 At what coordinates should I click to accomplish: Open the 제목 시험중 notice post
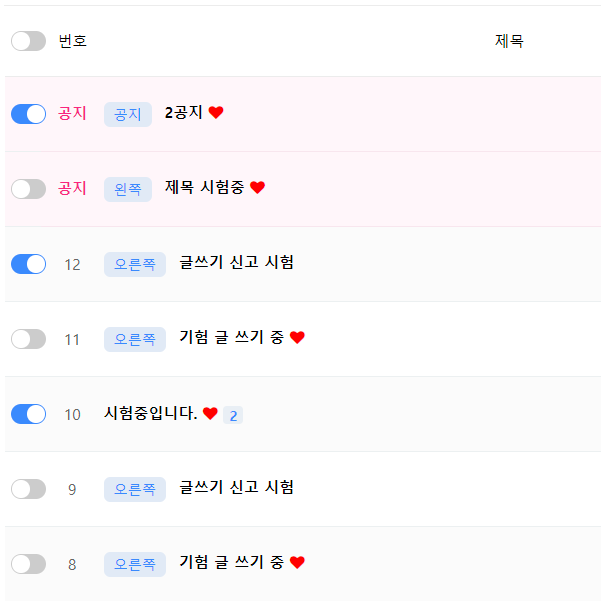click(204, 188)
